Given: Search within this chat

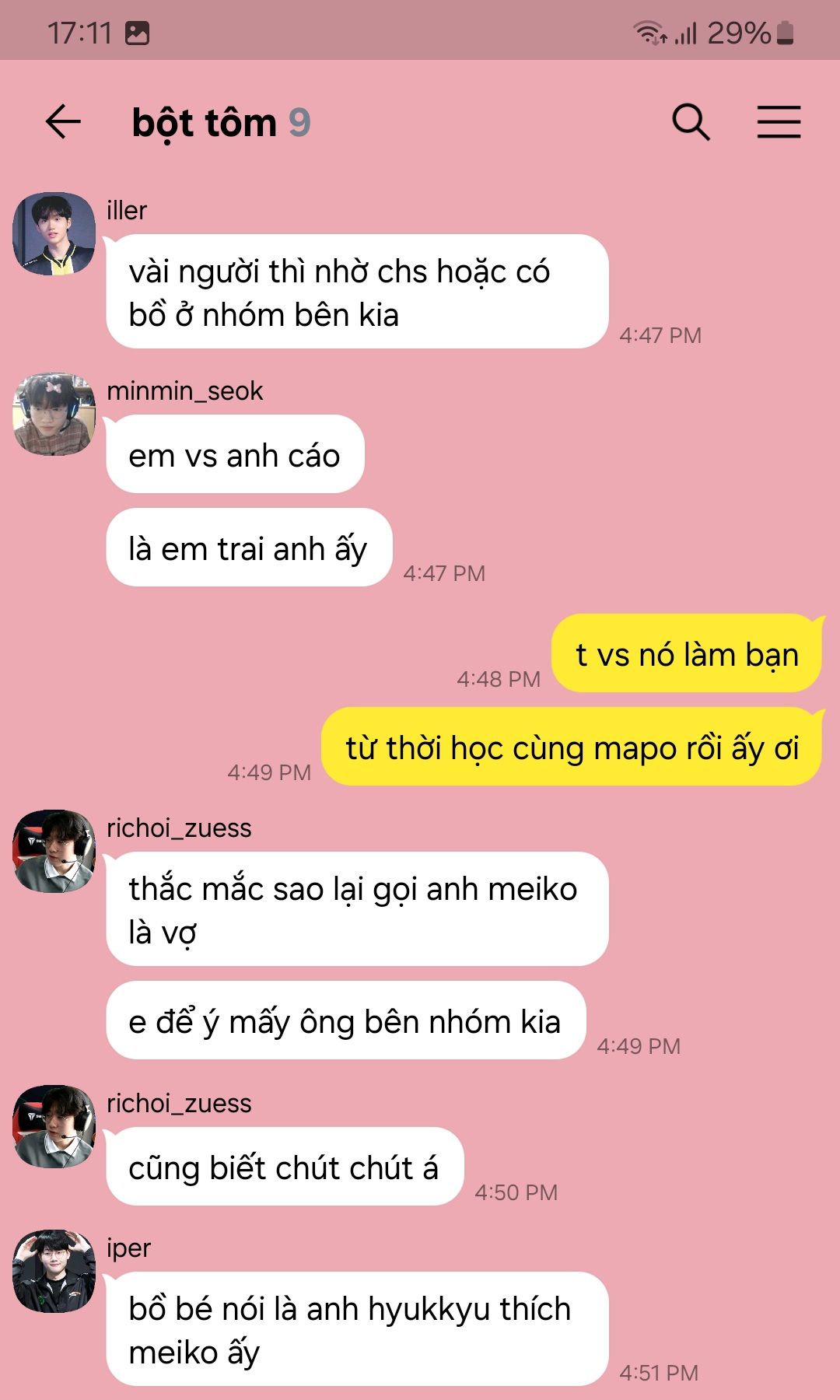Looking at the screenshot, I should 691,122.
